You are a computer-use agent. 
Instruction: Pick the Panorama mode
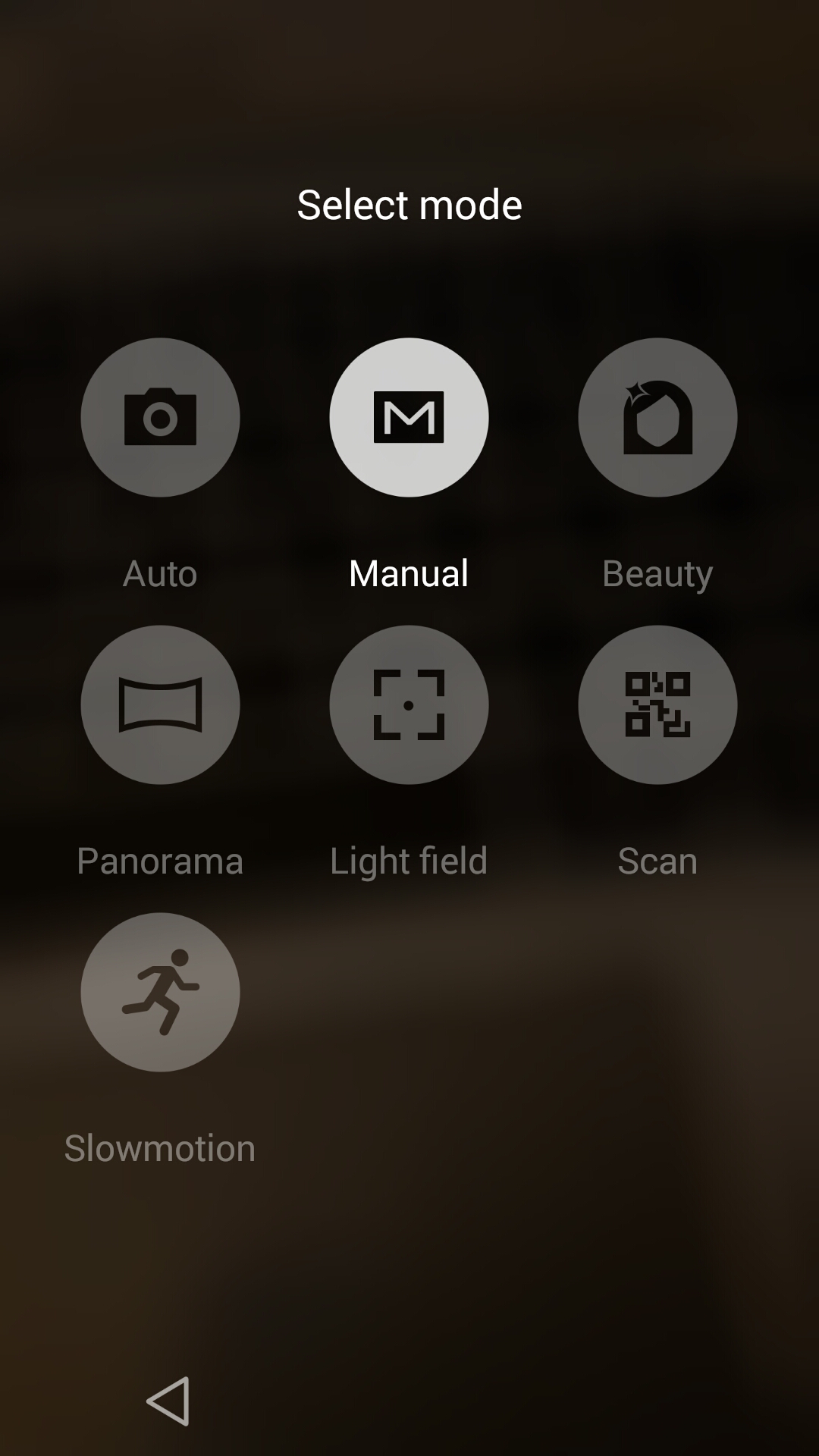click(x=160, y=704)
